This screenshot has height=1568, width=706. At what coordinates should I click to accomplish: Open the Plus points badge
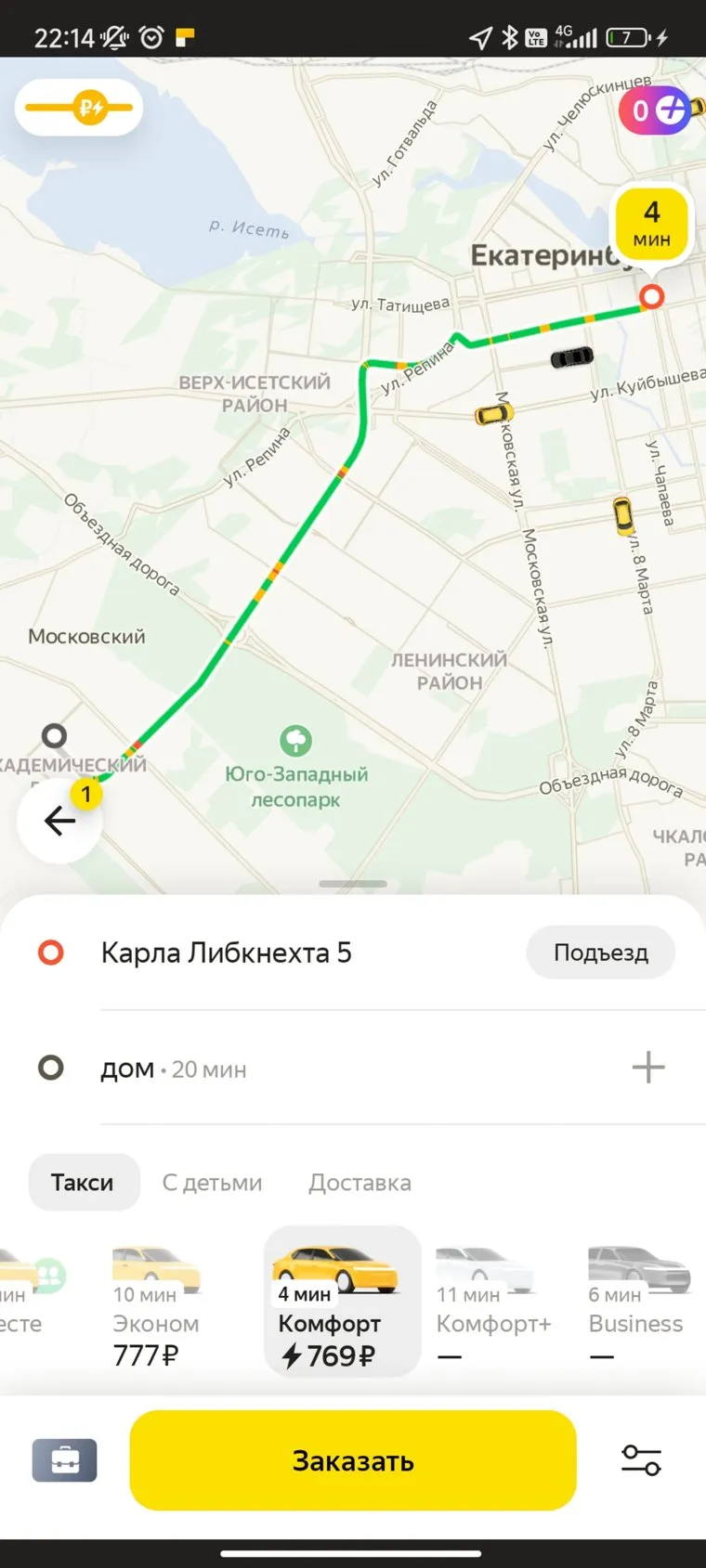click(654, 111)
